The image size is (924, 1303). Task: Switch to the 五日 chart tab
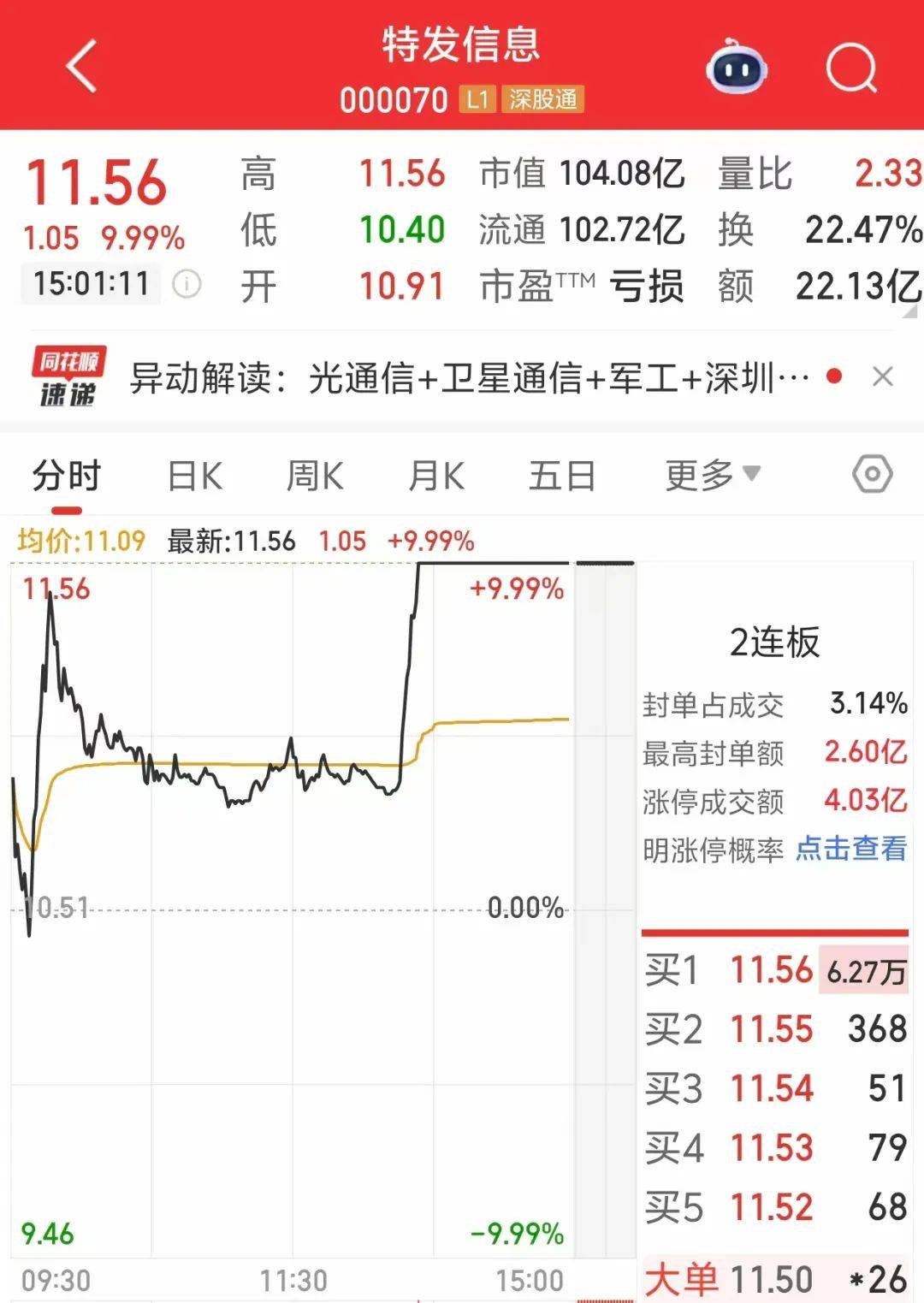click(562, 476)
